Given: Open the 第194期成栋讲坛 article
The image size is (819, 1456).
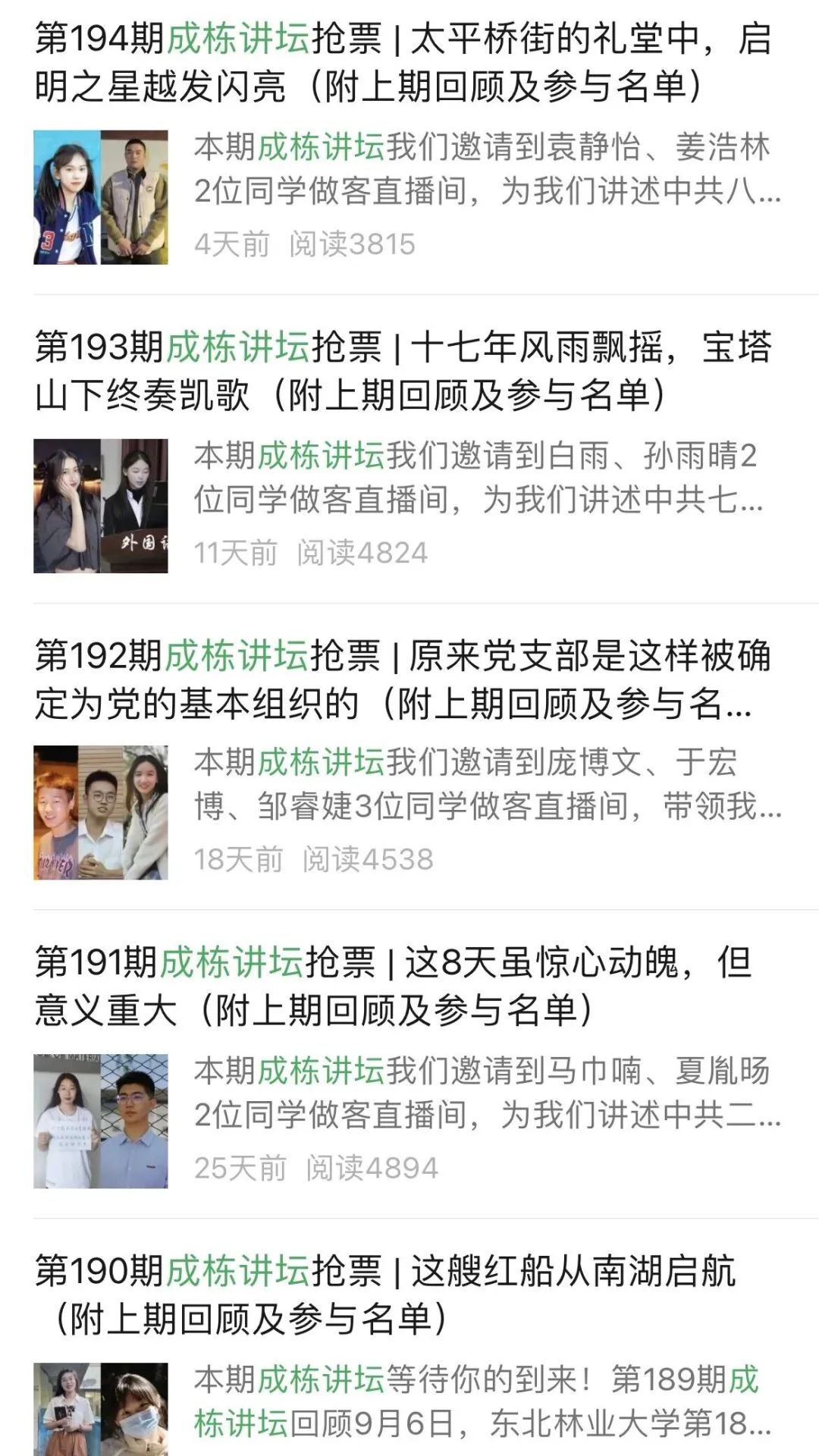Looking at the screenshot, I should click(402, 62).
